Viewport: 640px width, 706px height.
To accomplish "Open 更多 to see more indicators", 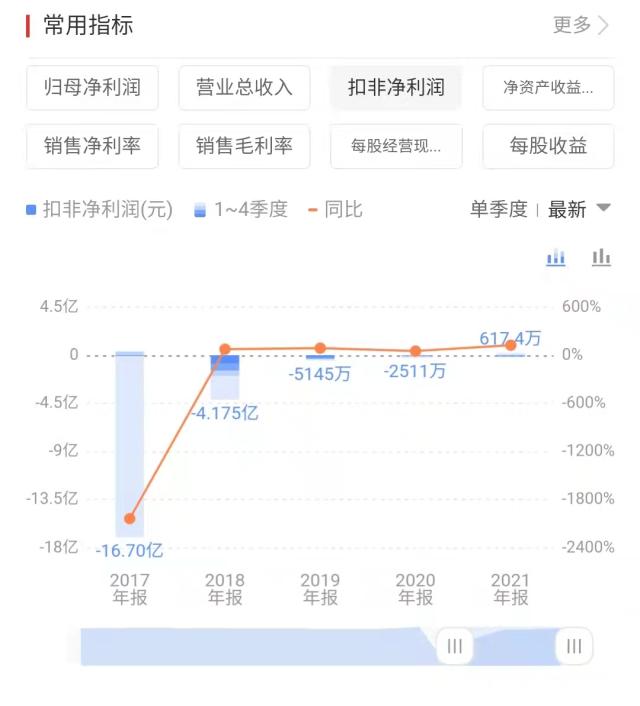I will (x=580, y=26).
